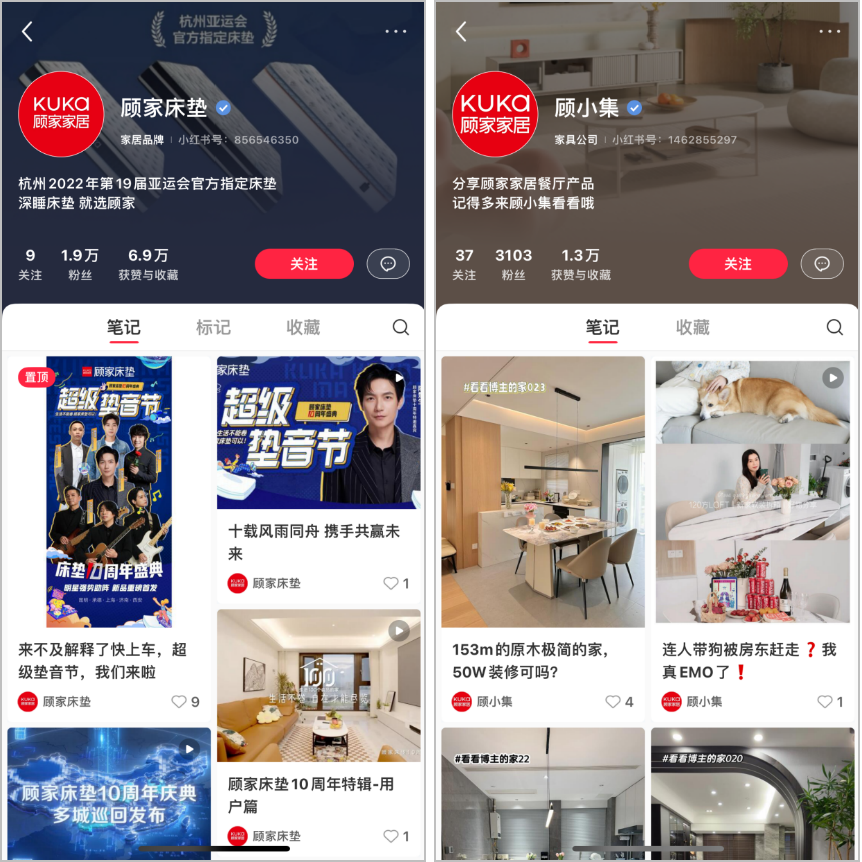862x862 pixels.
Task: Message 顾家床垫 via the chat icon
Action: click(388, 264)
